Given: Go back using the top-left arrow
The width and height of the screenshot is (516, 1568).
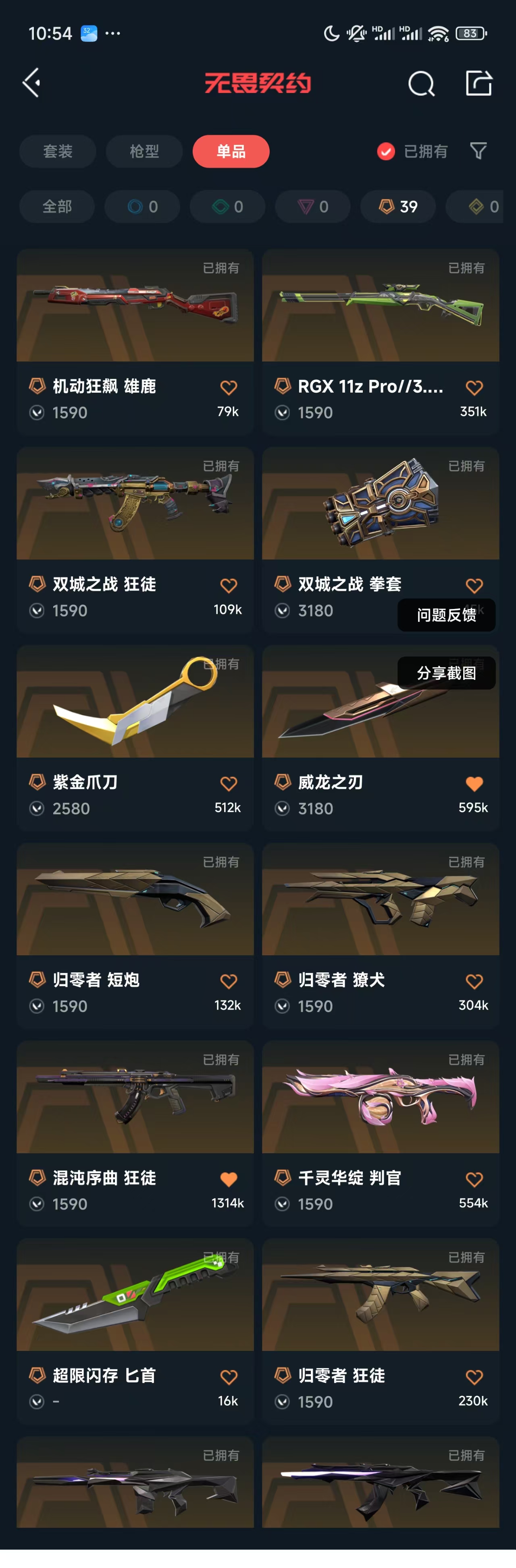Looking at the screenshot, I should [x=32, y=83].
